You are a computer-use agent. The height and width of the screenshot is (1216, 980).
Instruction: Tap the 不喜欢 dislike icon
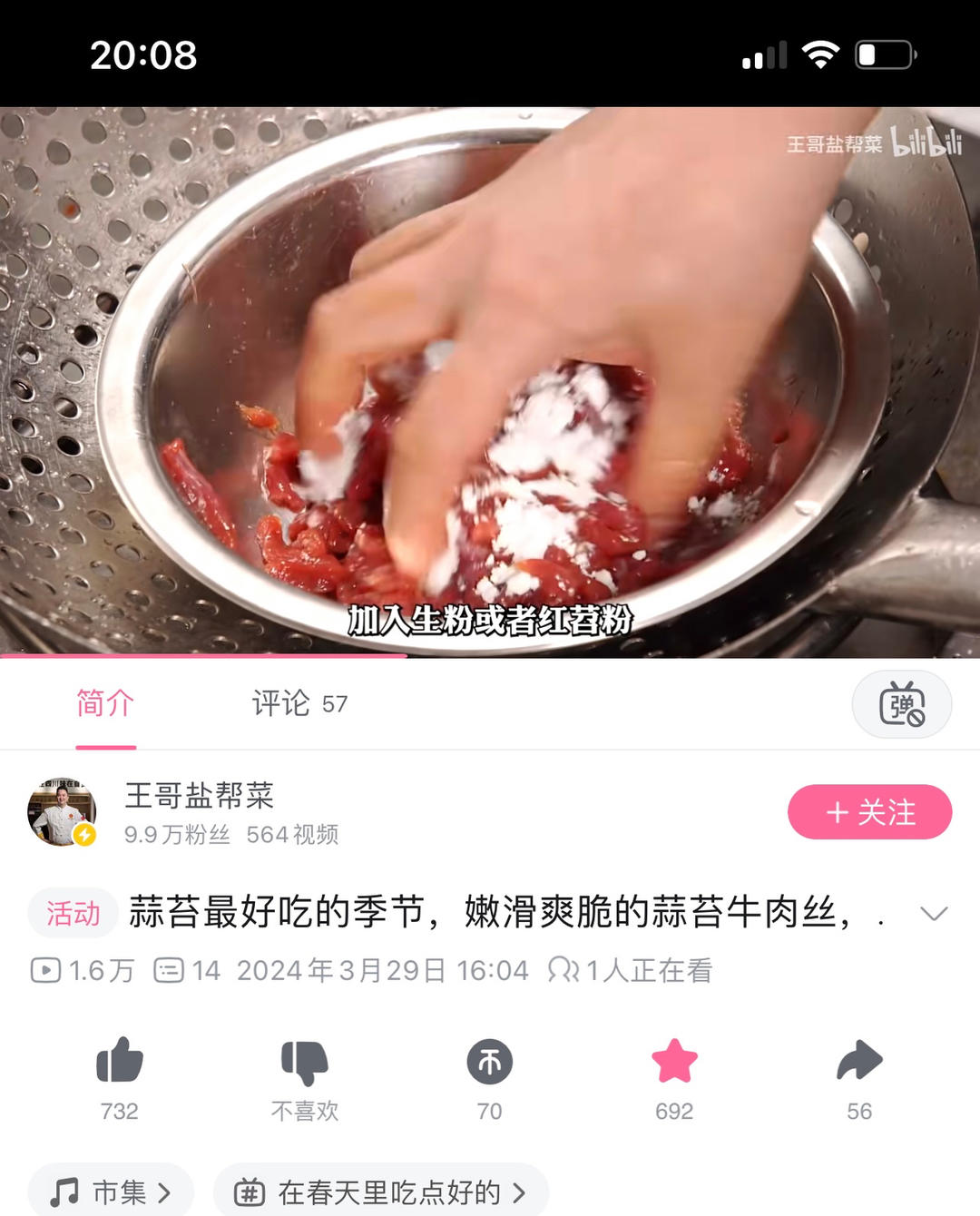(305, 1063)
